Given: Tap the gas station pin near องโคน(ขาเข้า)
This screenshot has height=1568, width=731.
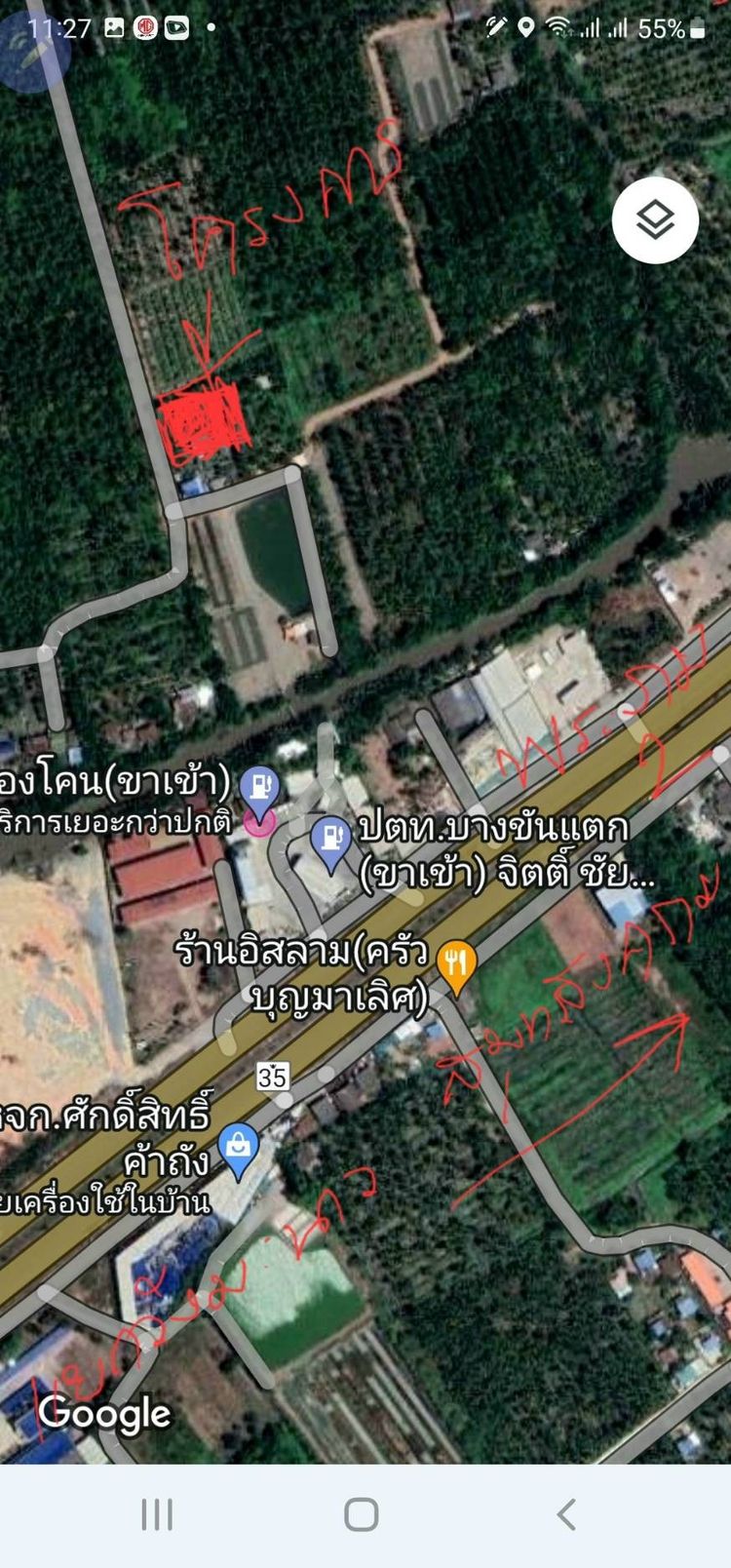Looking at the screenshot, I should pyautogui.click(x=259, y=787).
